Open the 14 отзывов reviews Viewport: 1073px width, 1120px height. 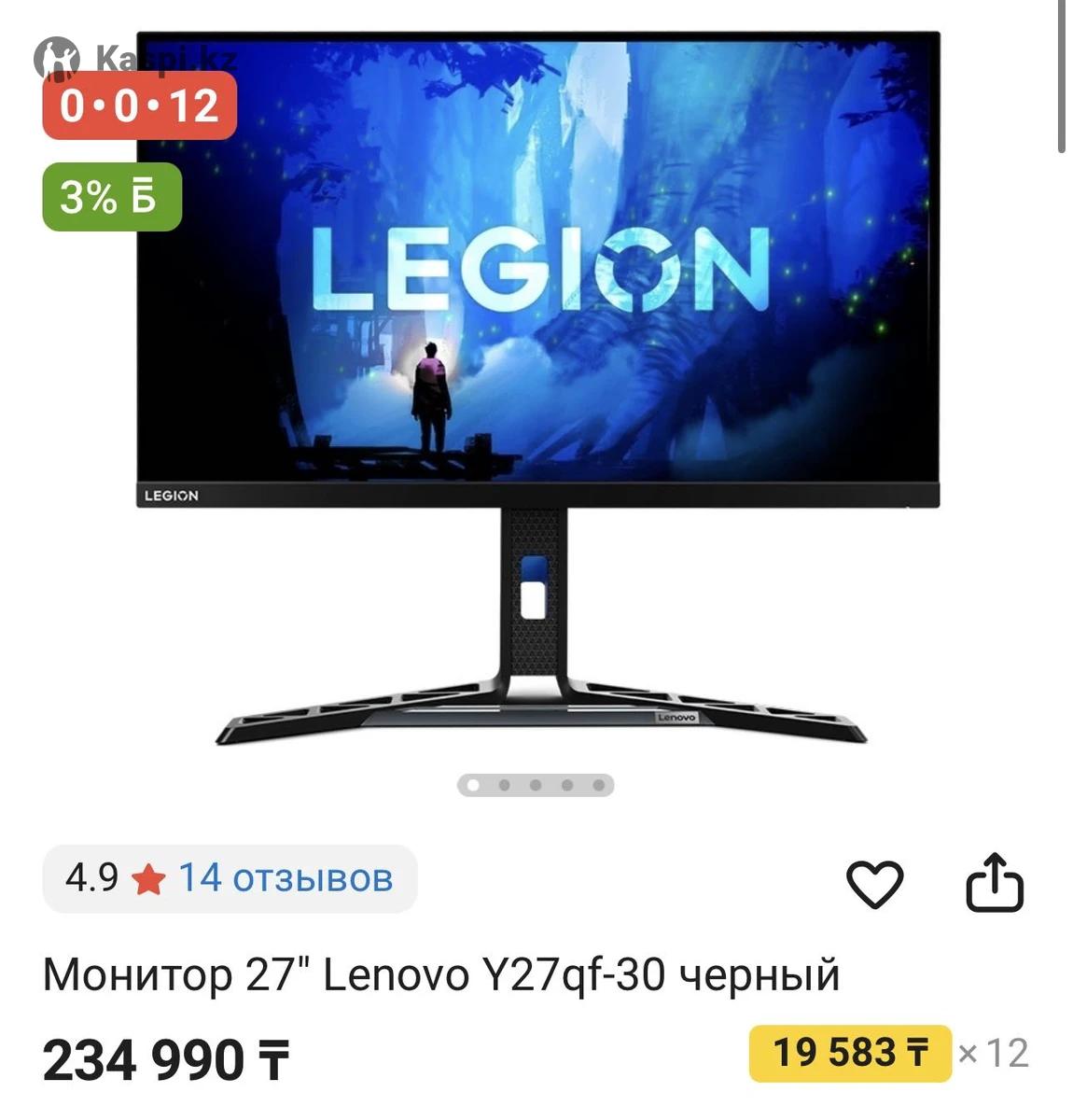point(285,878)
